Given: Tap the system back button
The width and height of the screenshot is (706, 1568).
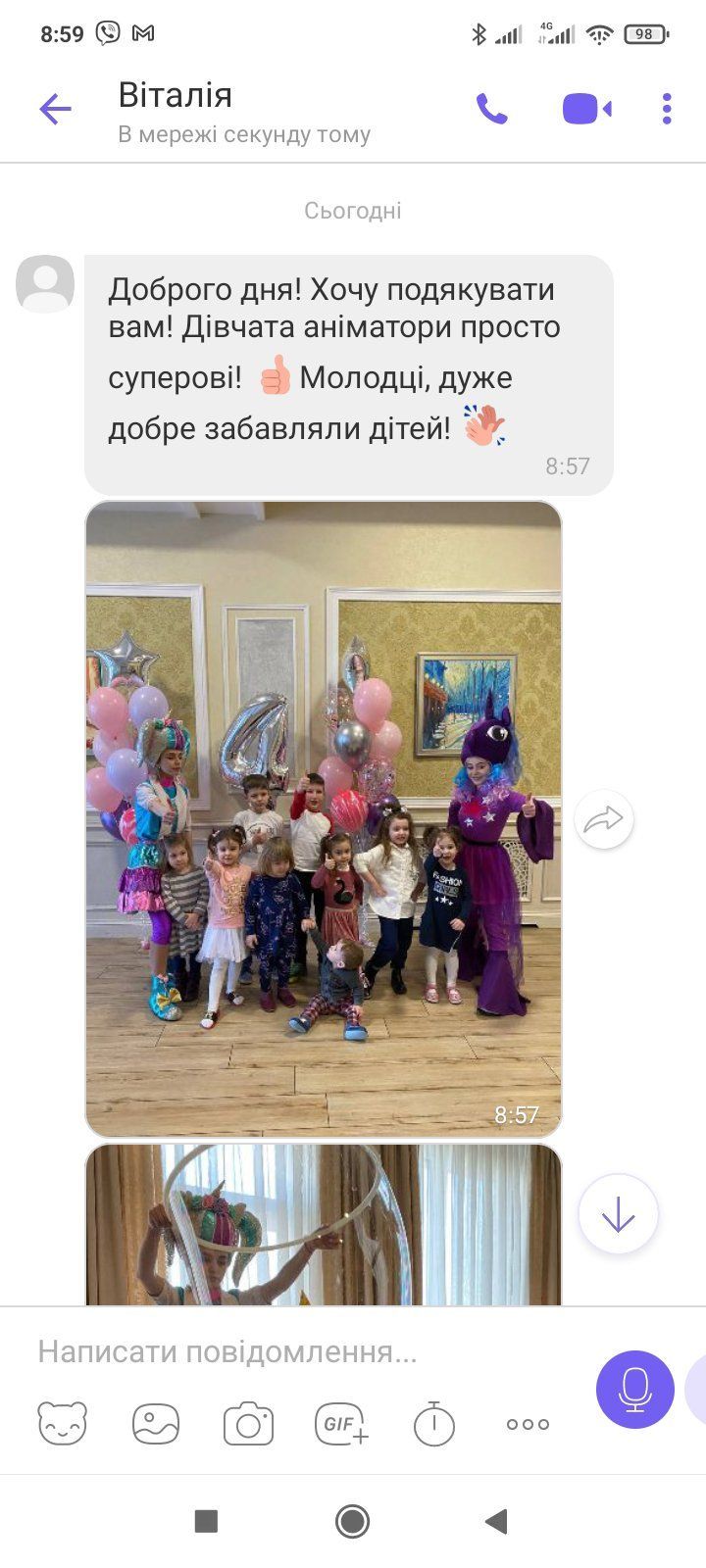Looking at the screenshot, I should coord(496,1521).
